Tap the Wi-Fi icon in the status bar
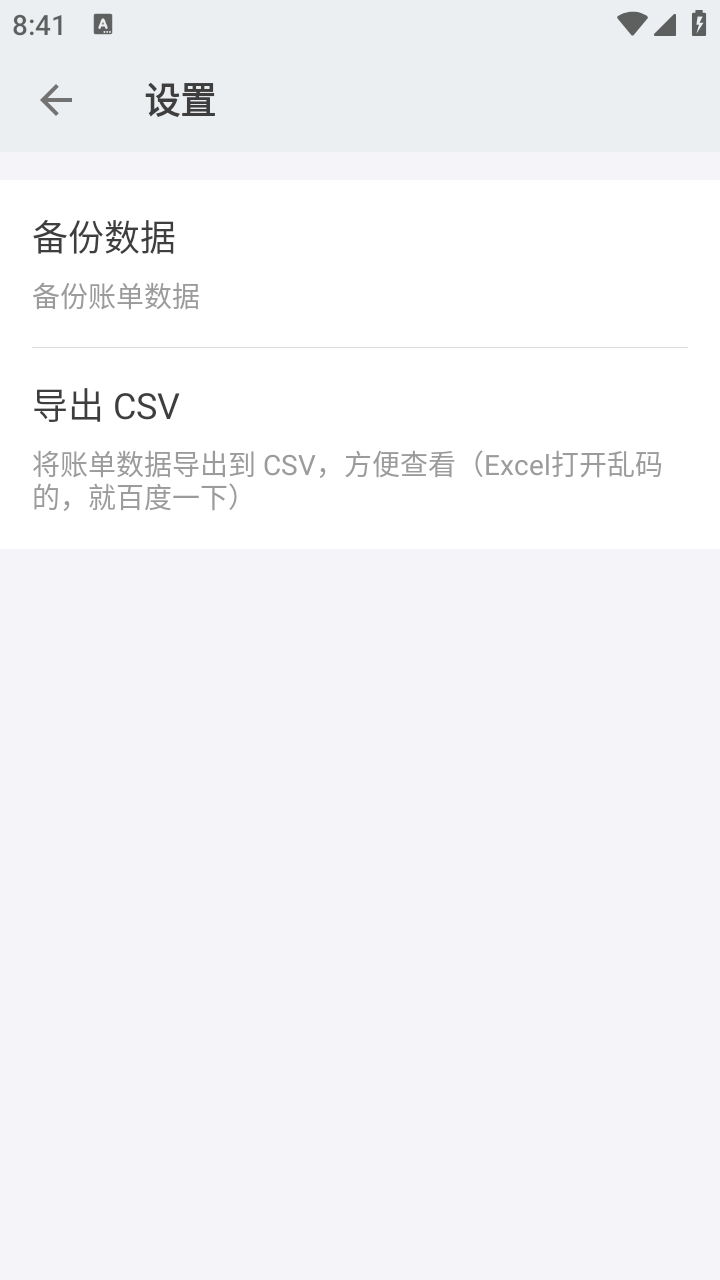720x1280 pixels. [x=631, y=23]
